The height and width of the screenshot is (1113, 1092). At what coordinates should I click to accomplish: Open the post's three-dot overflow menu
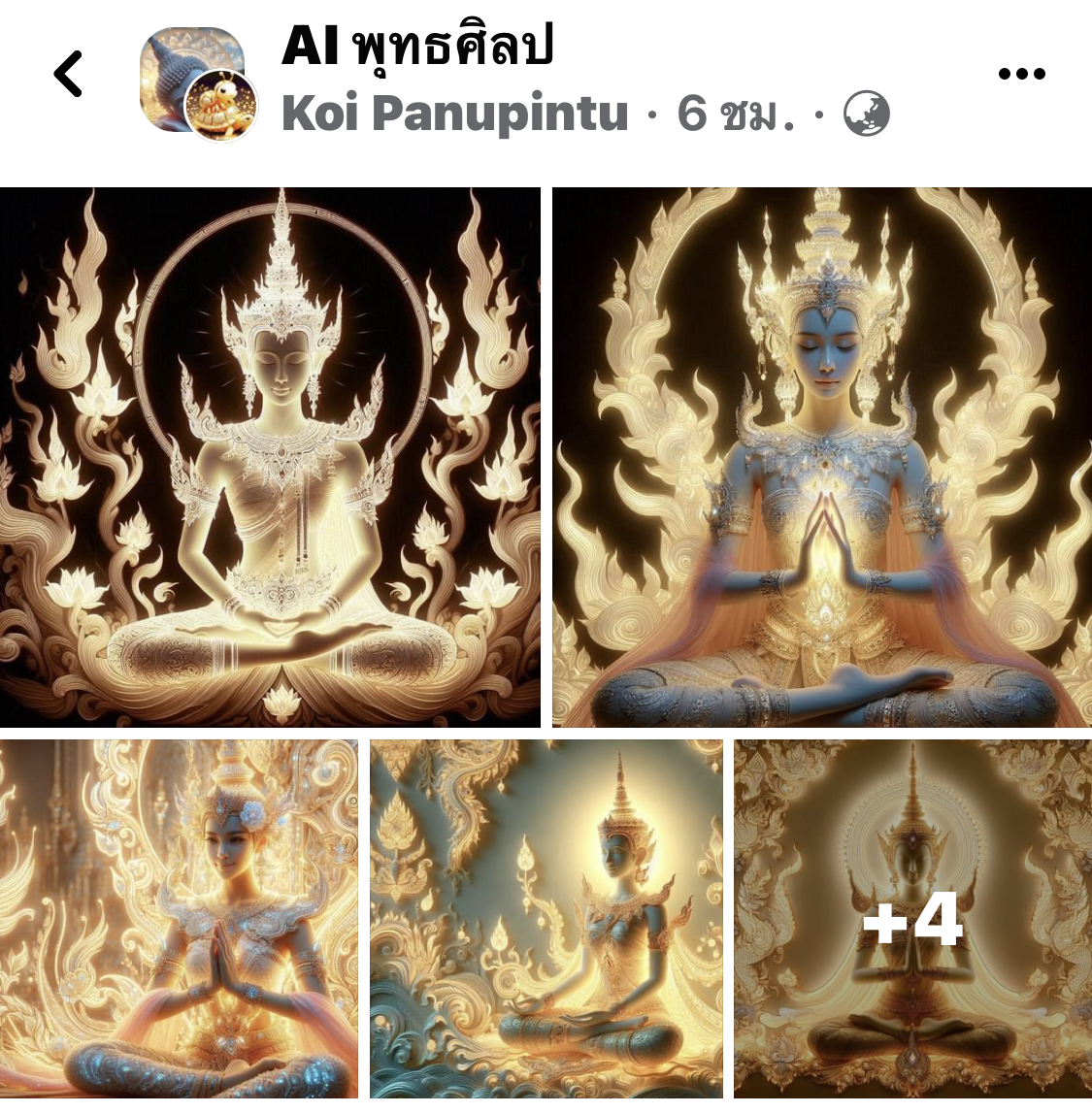click(x=1021, y=74)
